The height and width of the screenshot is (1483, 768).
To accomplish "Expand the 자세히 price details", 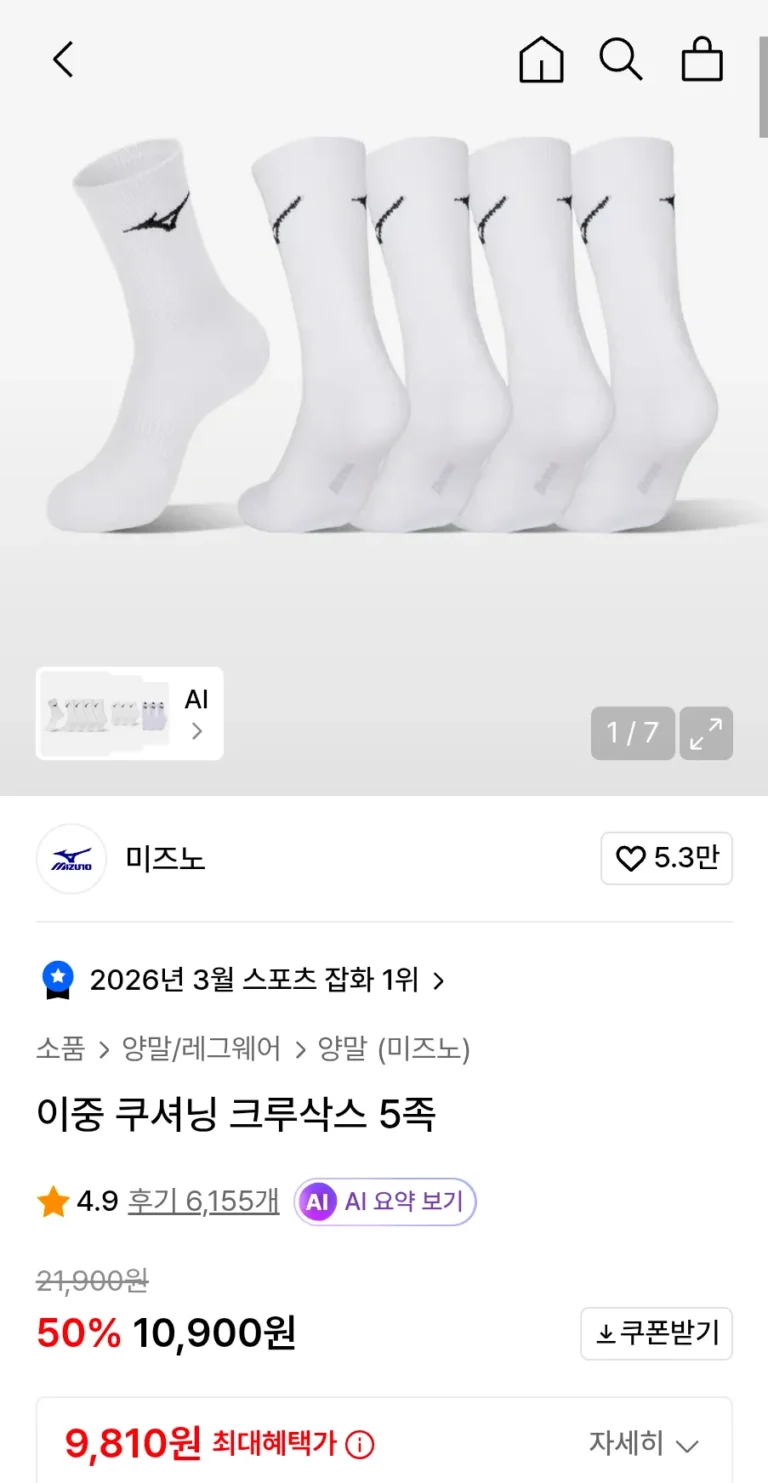I will [x=643, y=1444].
